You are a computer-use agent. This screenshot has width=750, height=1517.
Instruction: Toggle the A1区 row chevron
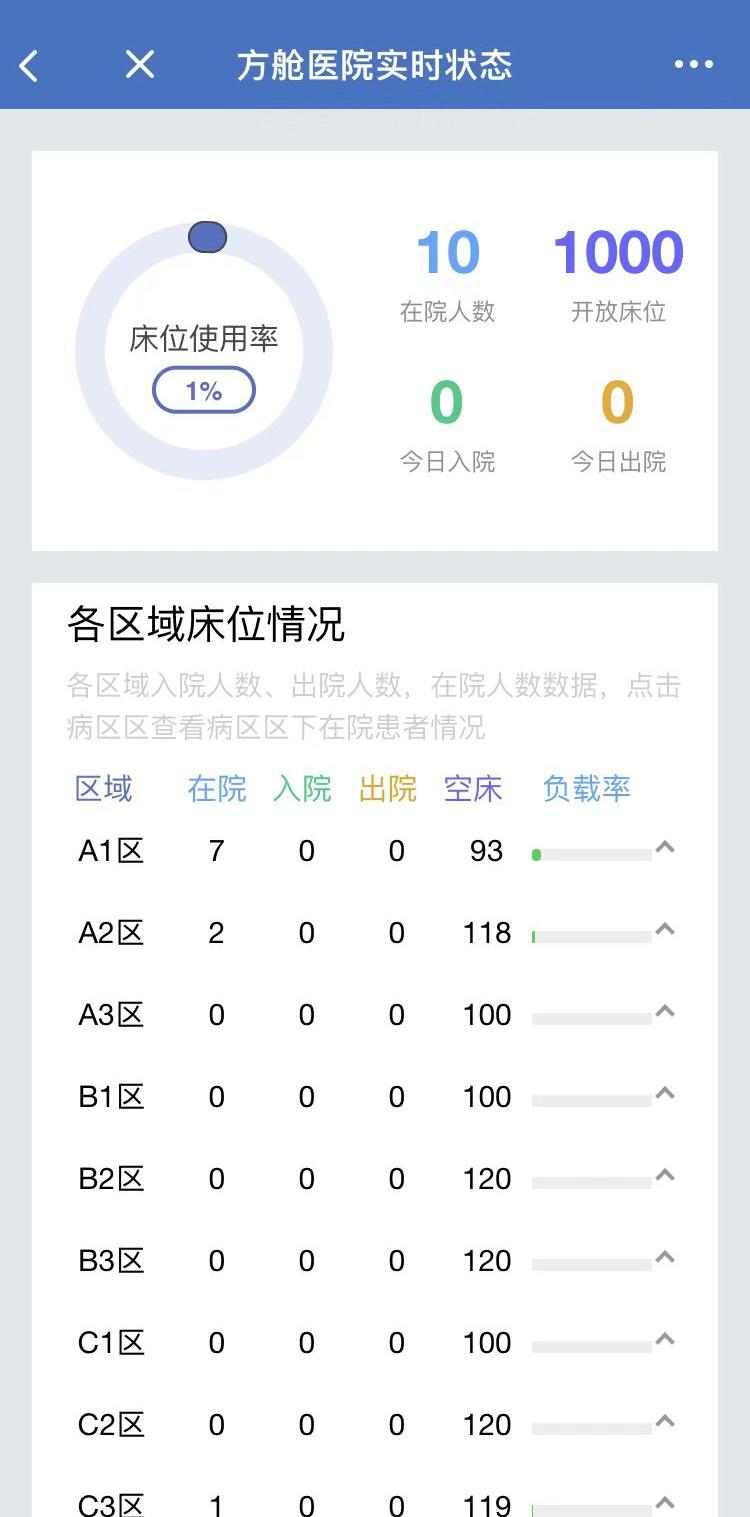(x=665, y=849)
